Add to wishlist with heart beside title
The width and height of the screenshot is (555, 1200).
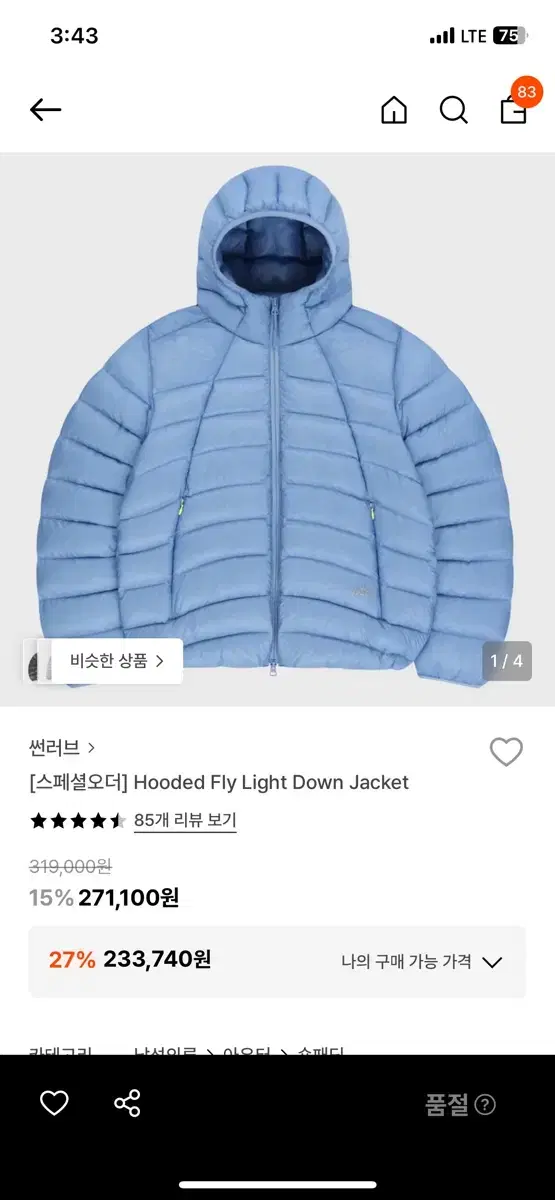[x=506, y=752]
